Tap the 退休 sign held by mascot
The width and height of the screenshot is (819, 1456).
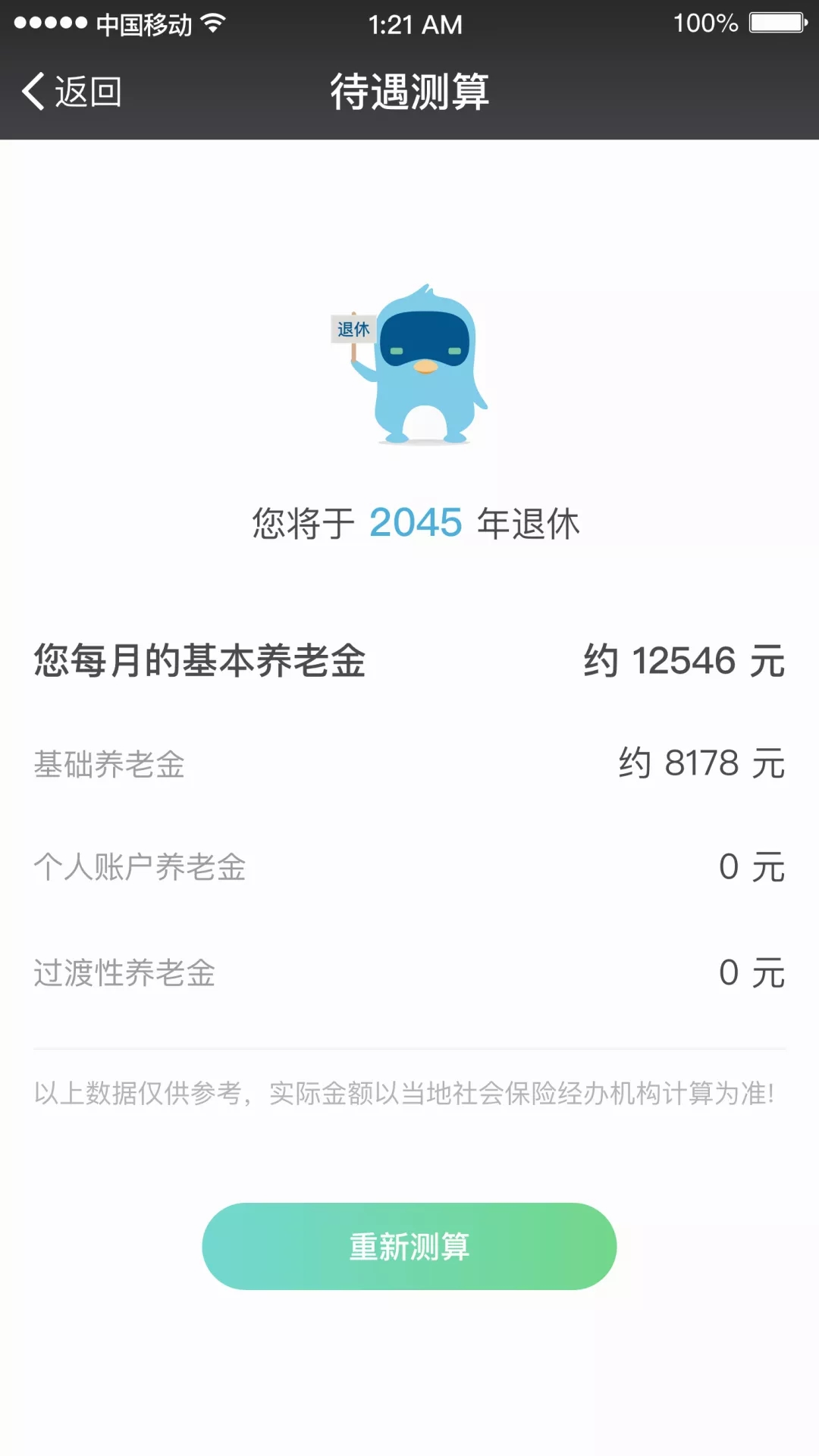(x=353, y=327)
